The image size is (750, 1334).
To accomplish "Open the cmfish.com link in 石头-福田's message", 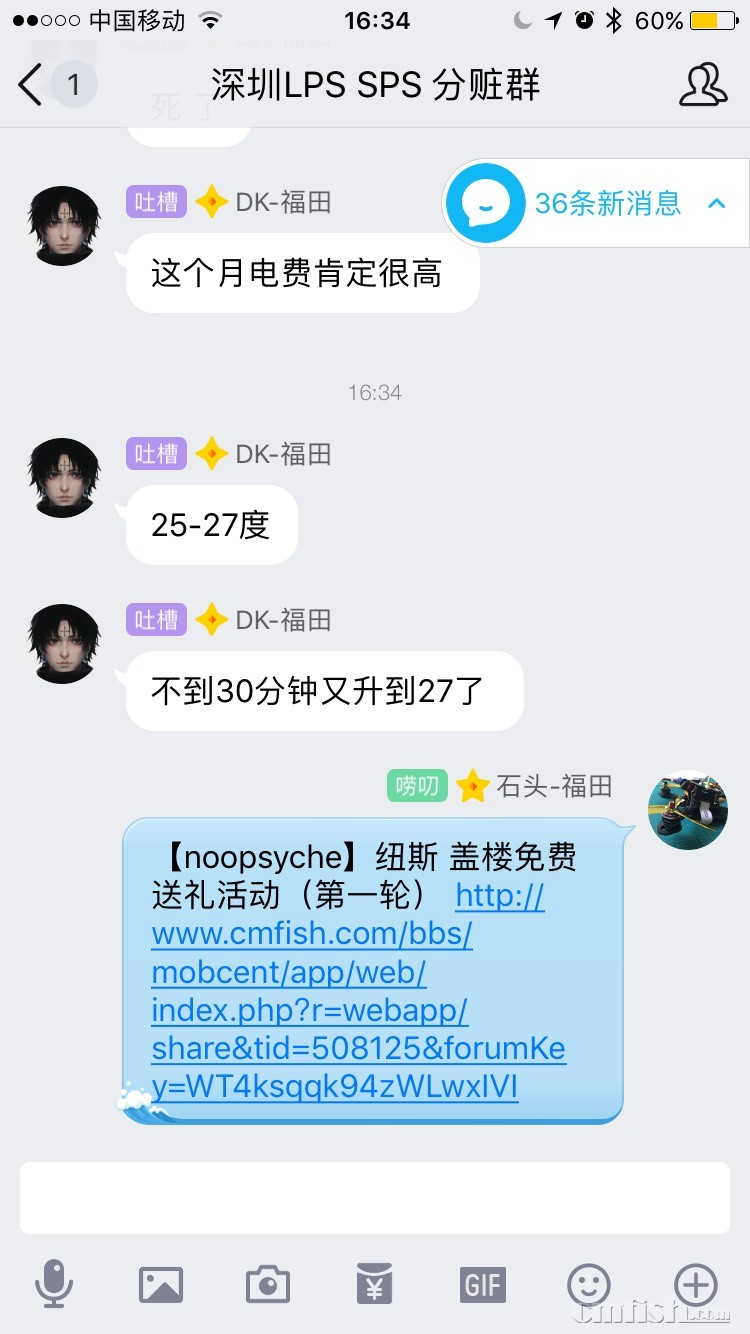I will pos(358,991).
